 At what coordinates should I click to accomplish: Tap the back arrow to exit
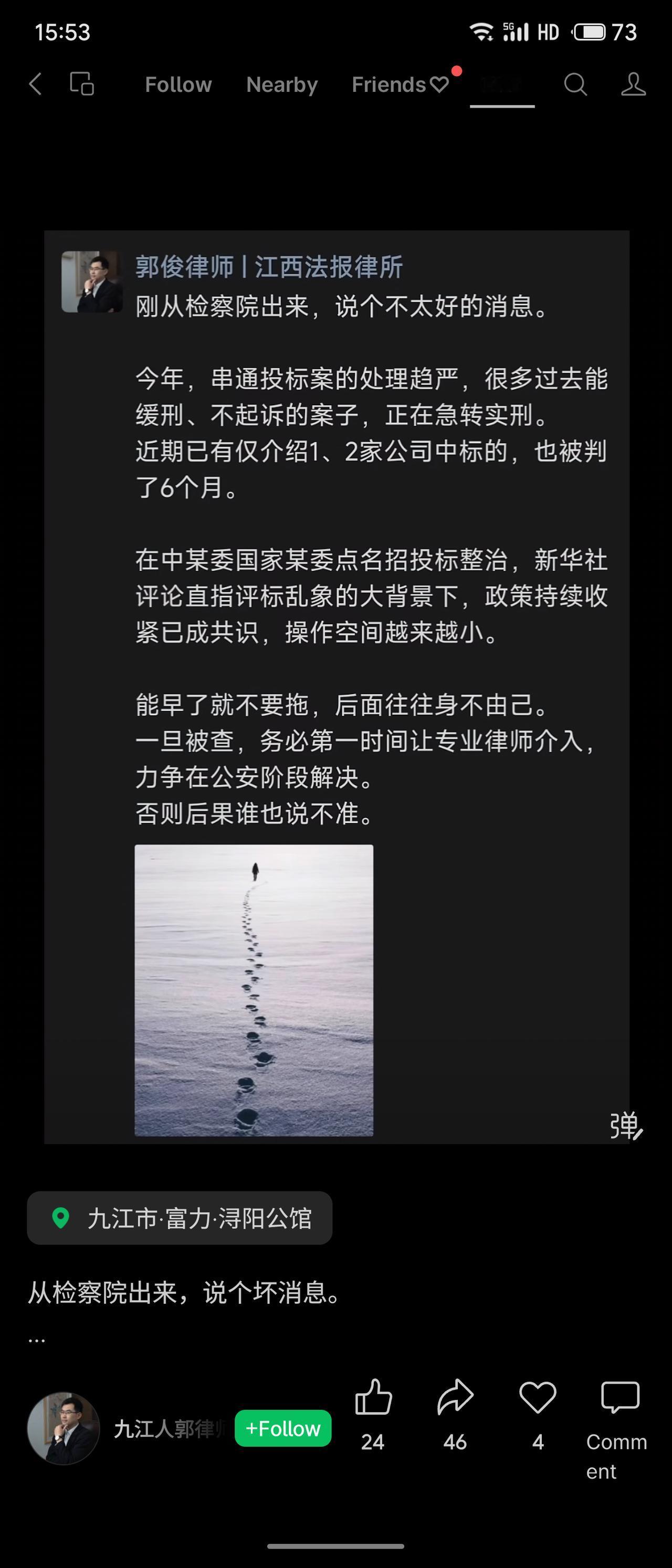pyautogui.click(x=35, y=85)
